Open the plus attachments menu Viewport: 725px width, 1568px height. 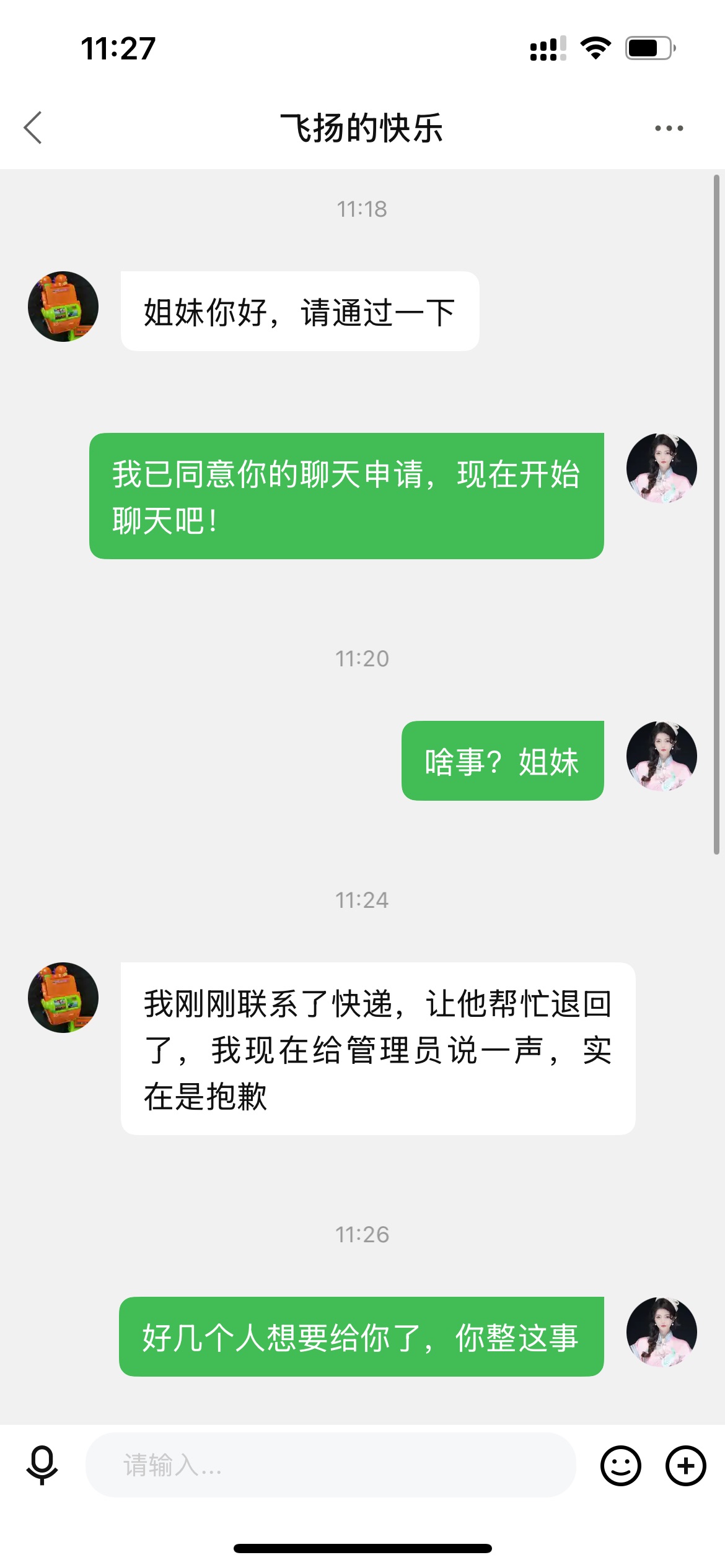685,1465
